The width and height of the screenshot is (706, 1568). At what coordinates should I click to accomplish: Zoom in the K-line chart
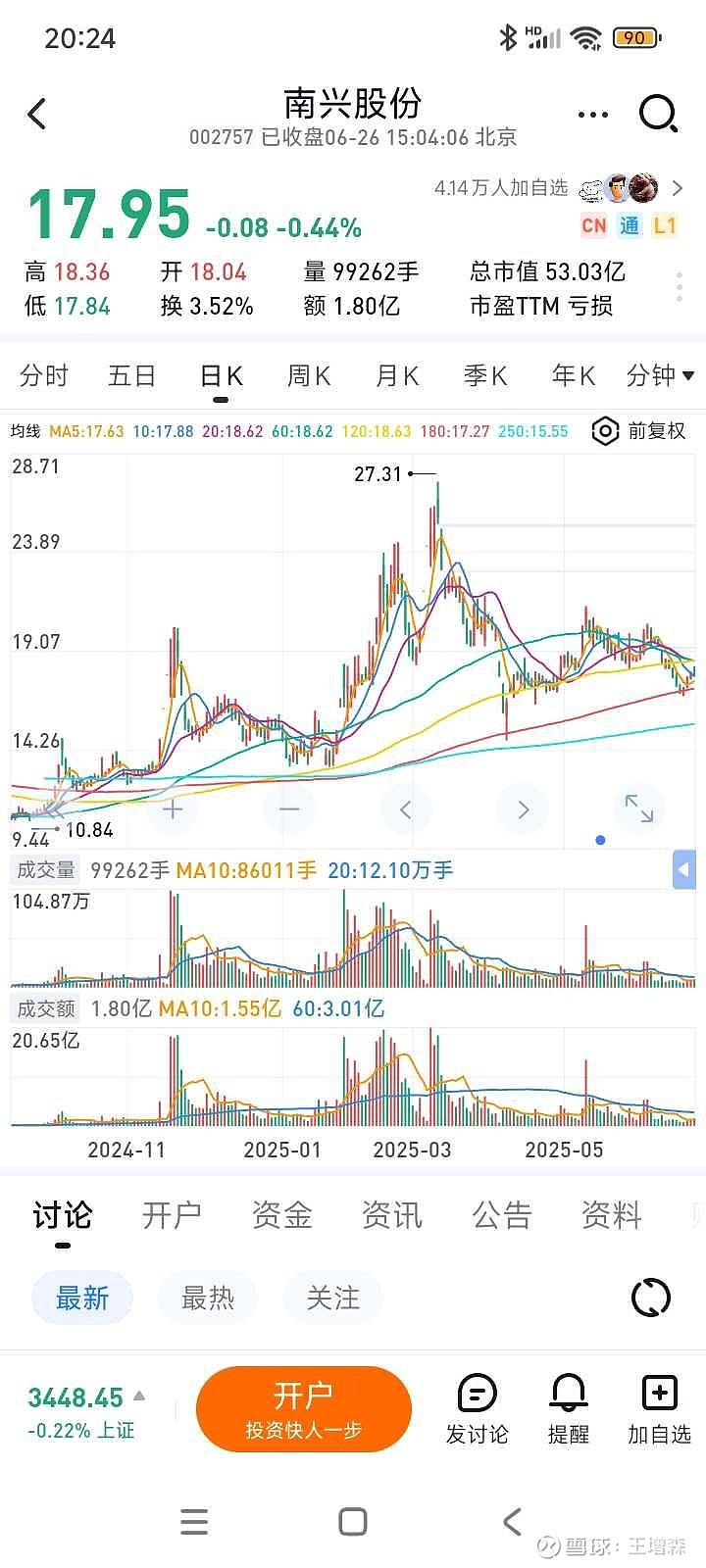tap(173, 809)
